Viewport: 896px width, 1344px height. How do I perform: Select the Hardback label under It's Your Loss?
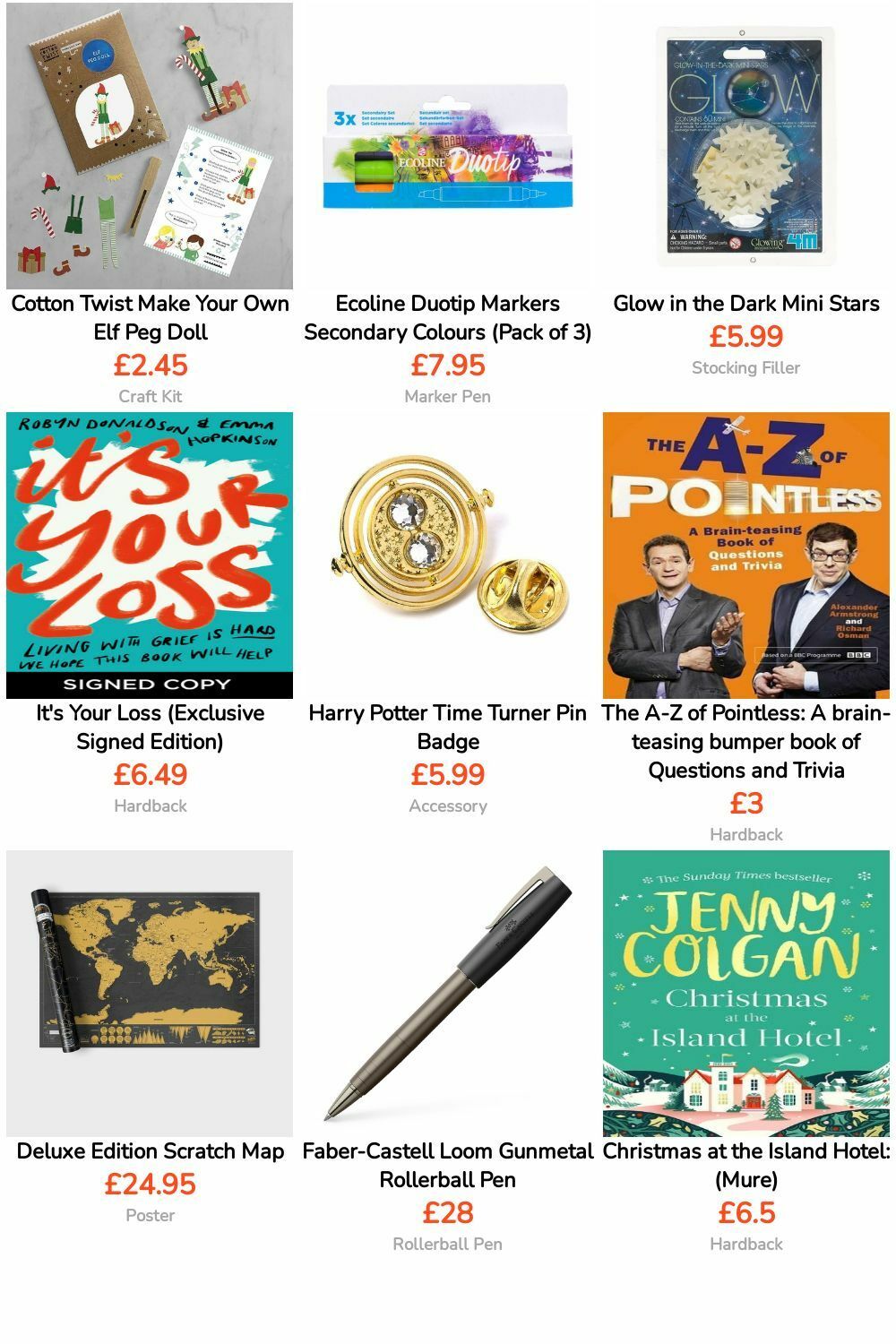click(x=150, y=806)
